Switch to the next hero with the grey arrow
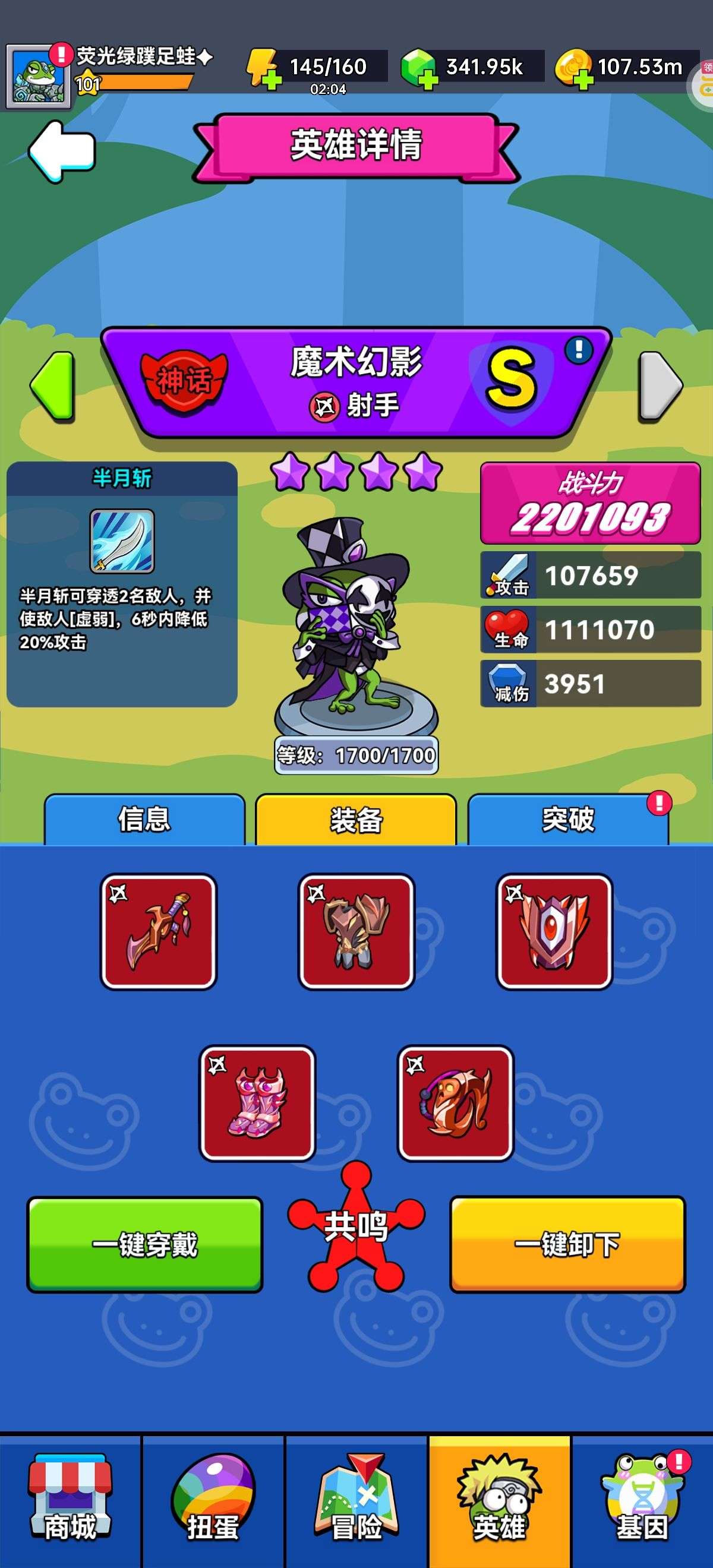 pos(660,386)
